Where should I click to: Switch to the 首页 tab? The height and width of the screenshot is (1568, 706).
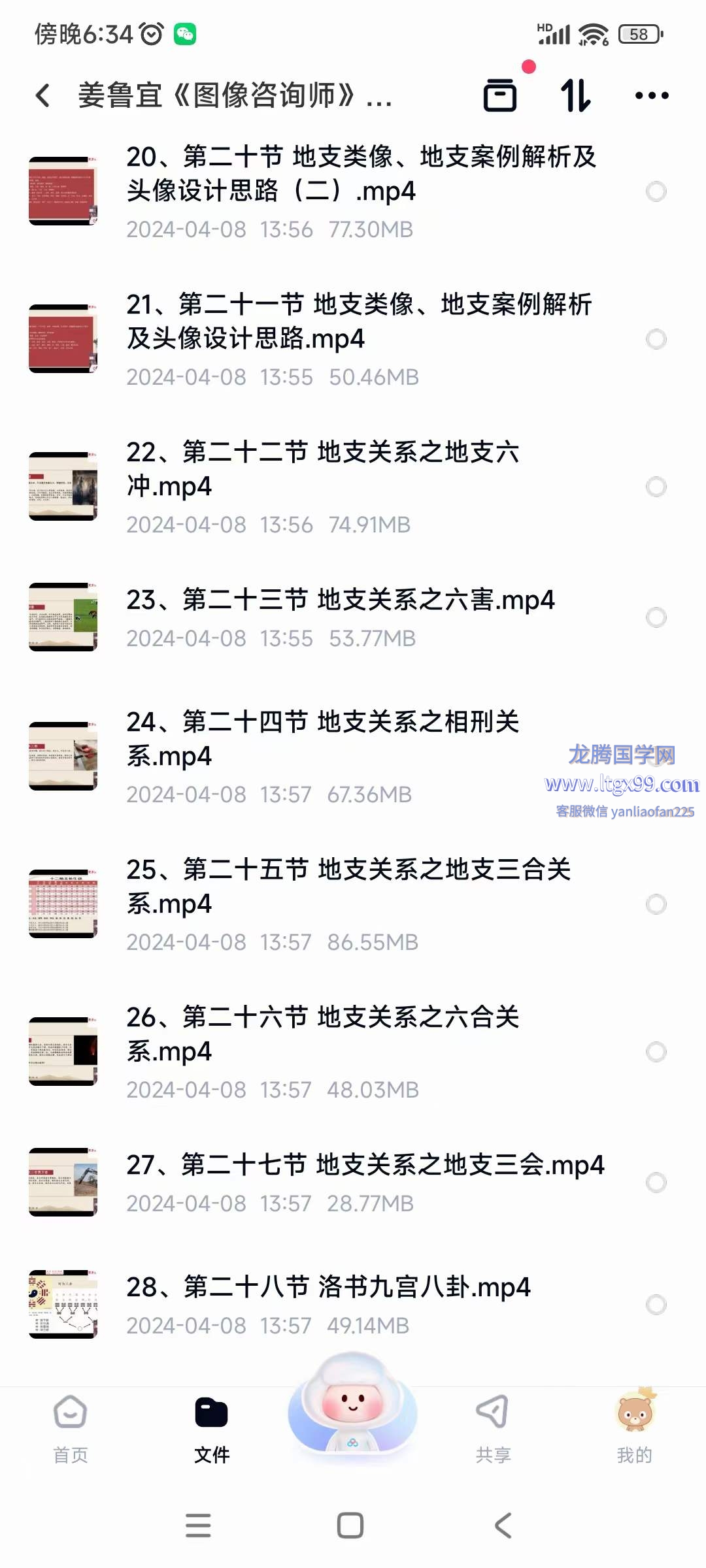[71, 1428]
